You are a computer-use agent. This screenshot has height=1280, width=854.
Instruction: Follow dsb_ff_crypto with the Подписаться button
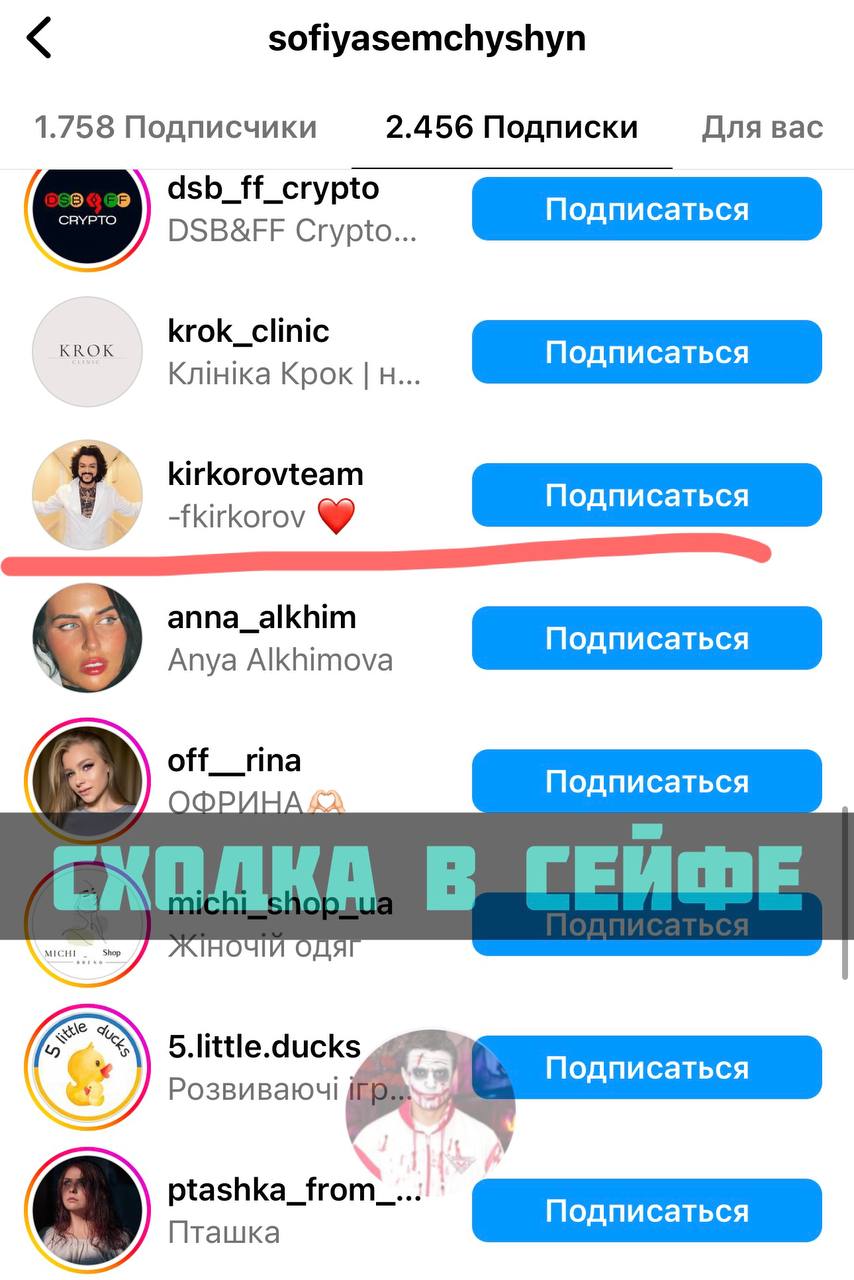coord(646,209)
